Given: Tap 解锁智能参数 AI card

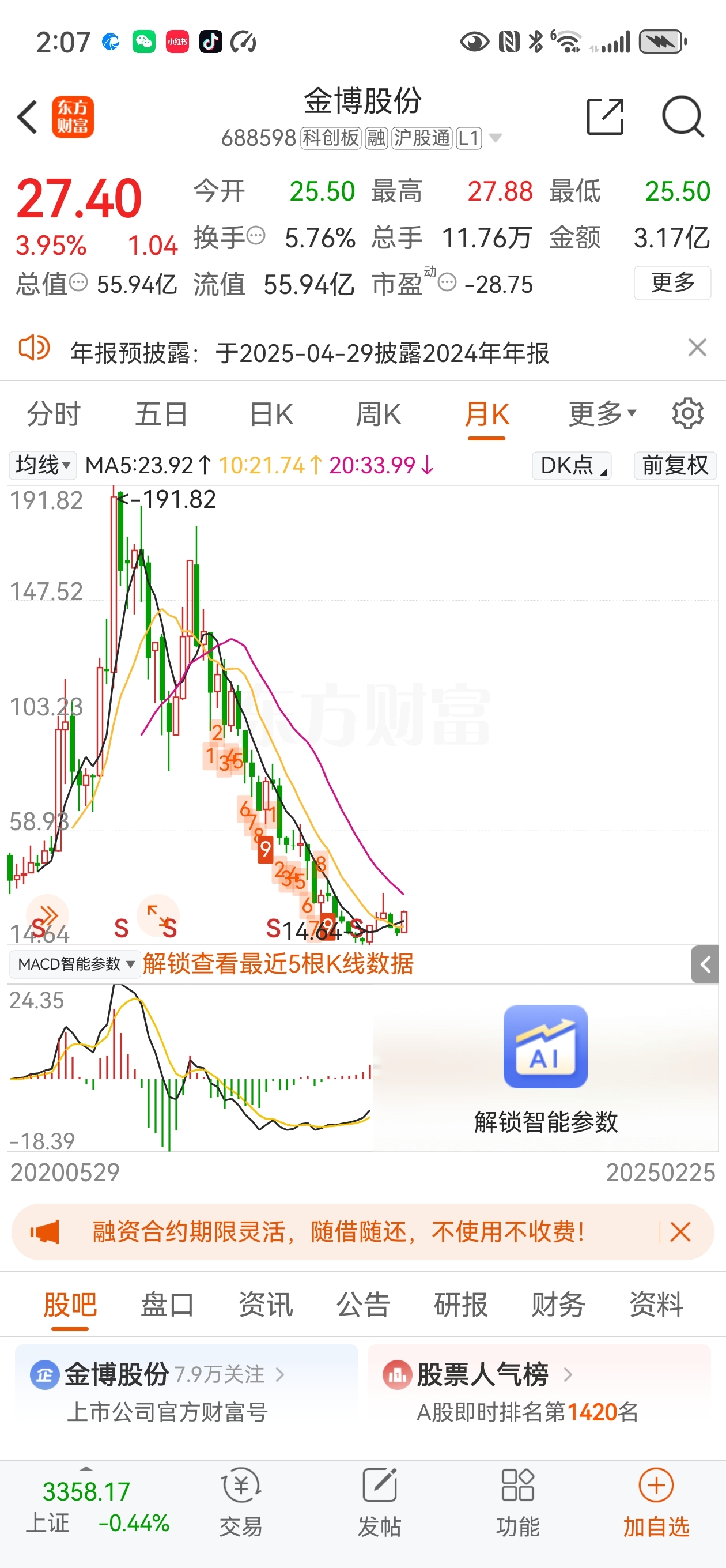Looking at the screenshot, I should pos(546,1070).
